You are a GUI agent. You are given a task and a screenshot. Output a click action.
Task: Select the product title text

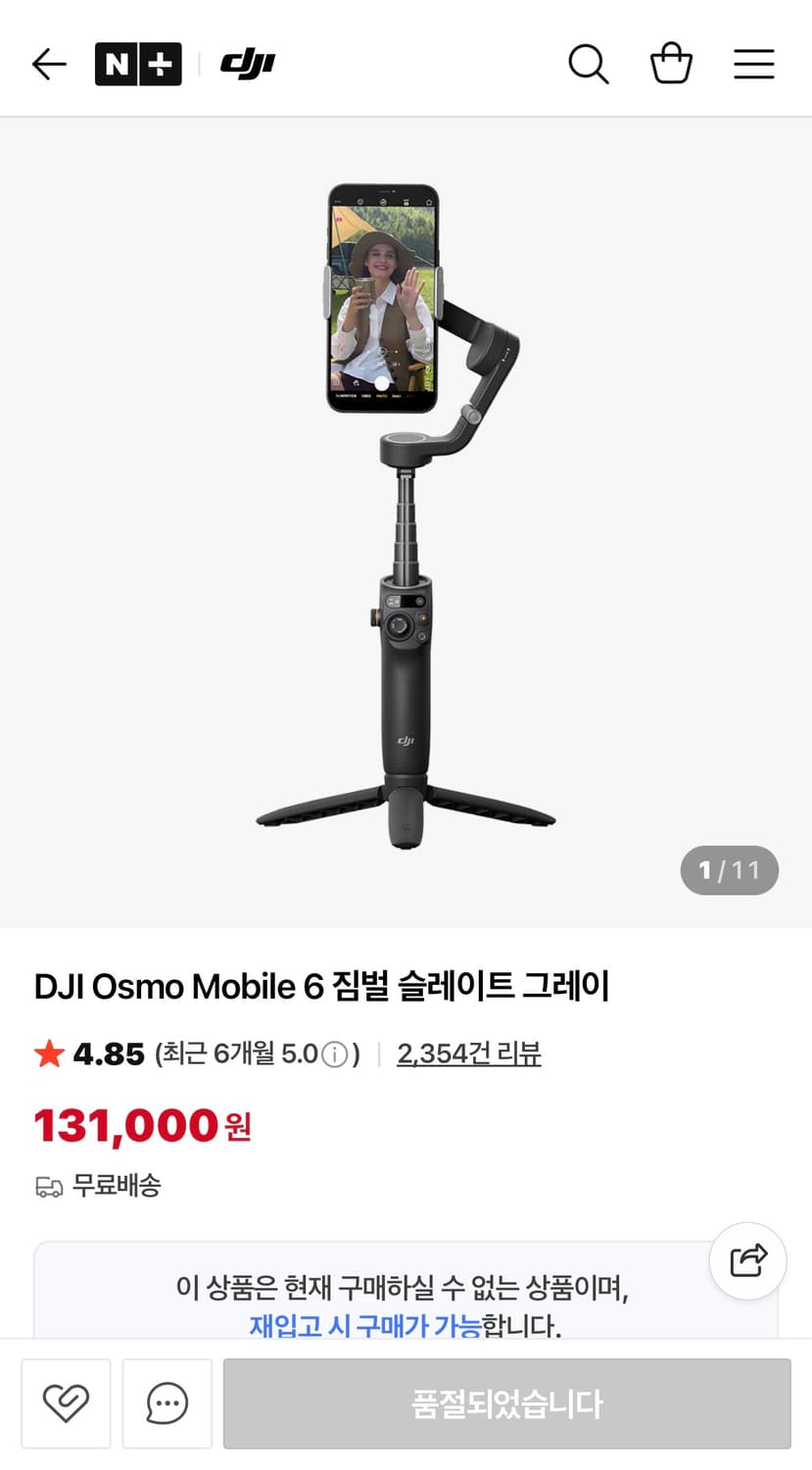[321, 987]
